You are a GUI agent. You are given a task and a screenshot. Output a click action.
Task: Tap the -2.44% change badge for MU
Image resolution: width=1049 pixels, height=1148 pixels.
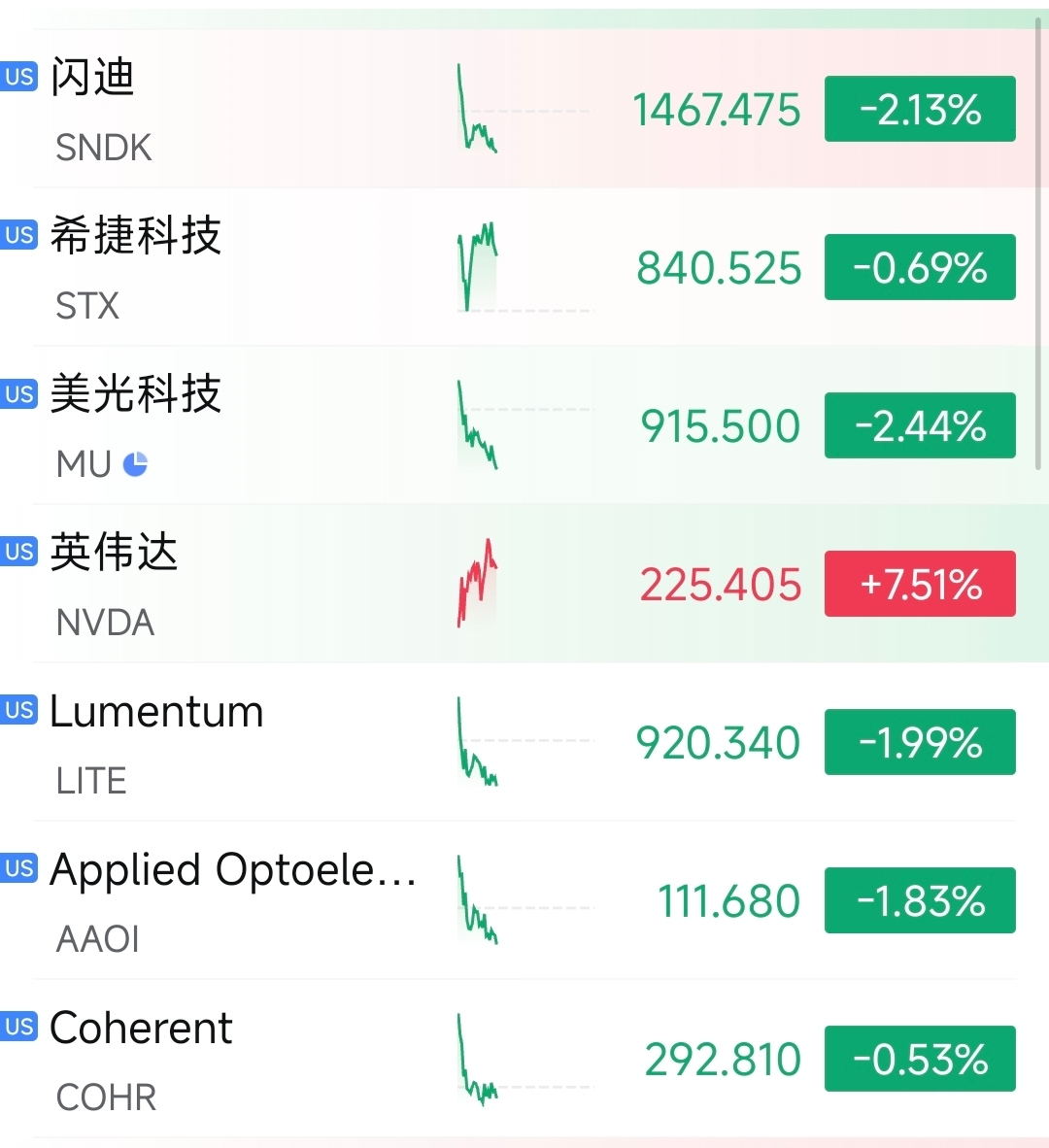coord(920,425)
